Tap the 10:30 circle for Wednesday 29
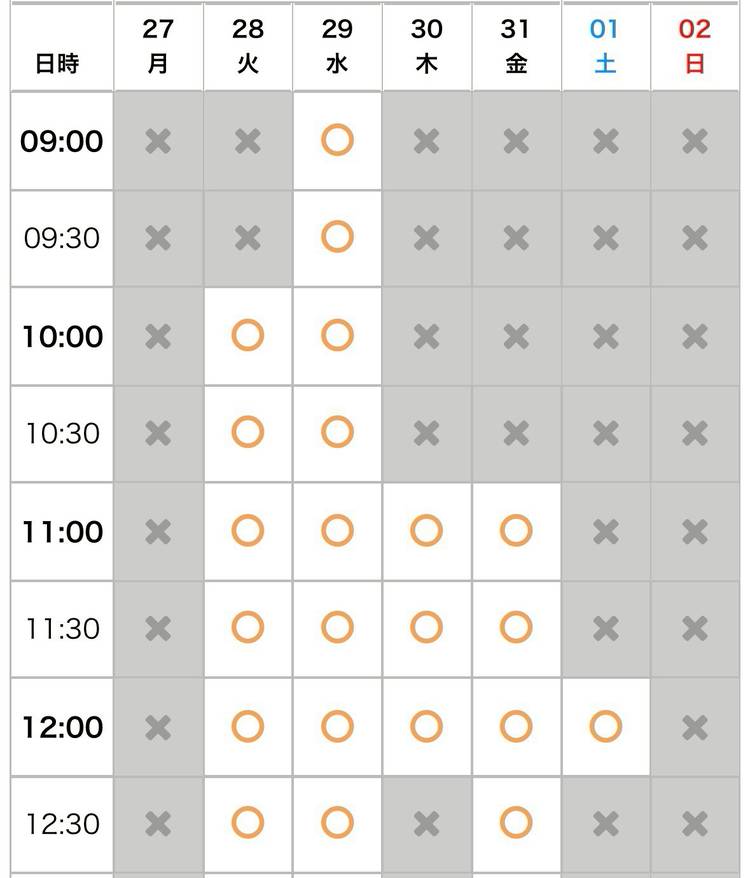This screenshot has width=750, height=878. [x=337, y=433]
